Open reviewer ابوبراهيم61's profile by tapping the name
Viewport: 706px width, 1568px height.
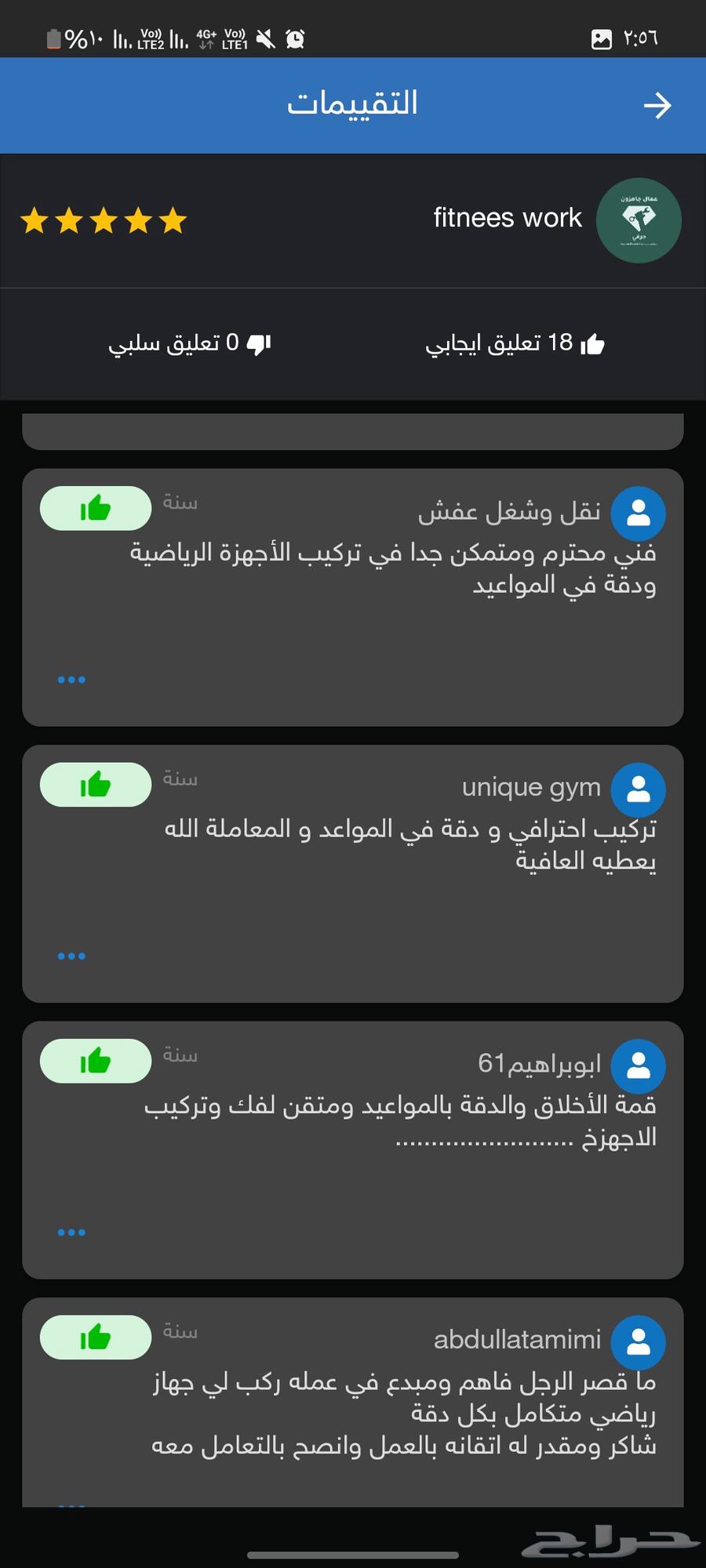tap(541, 1064)
